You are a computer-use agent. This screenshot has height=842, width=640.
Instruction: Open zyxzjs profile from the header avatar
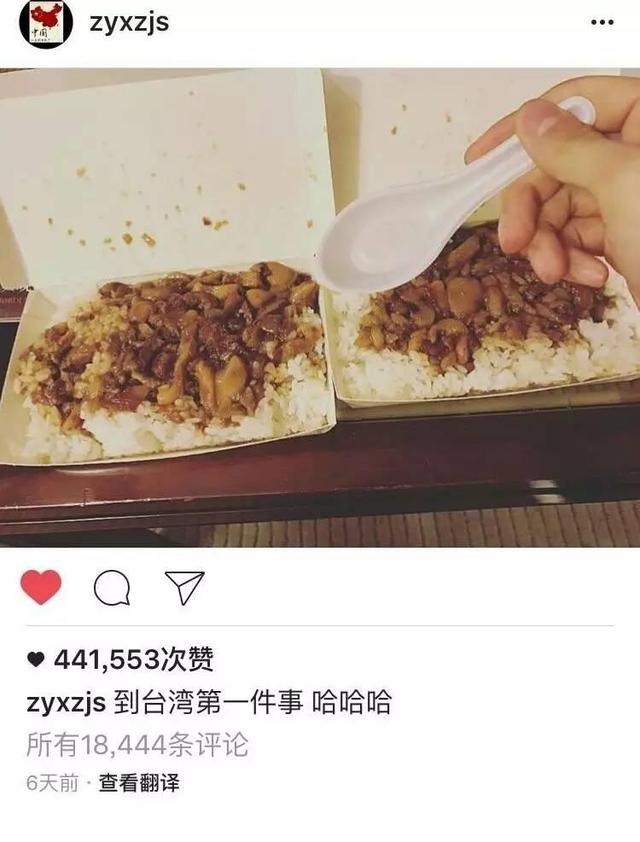(46, 22)
